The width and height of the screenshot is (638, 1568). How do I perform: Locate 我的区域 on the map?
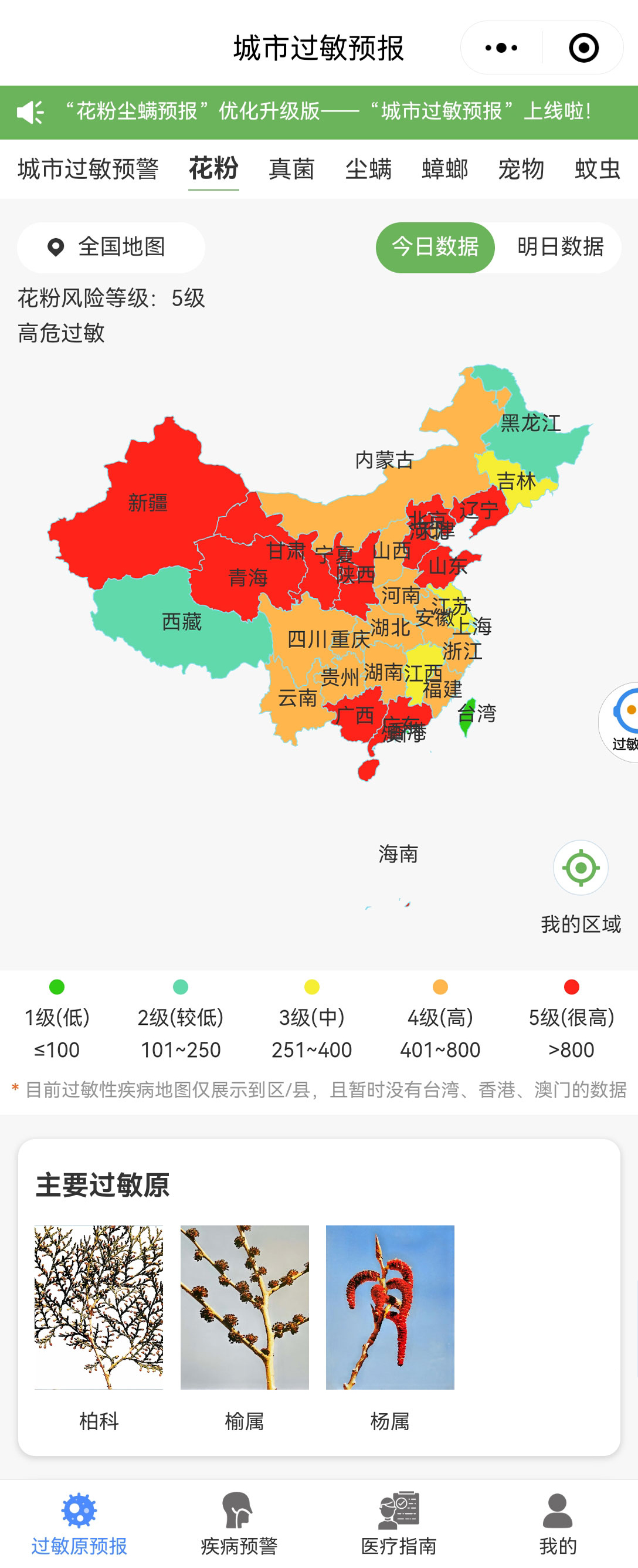[580, 868]
